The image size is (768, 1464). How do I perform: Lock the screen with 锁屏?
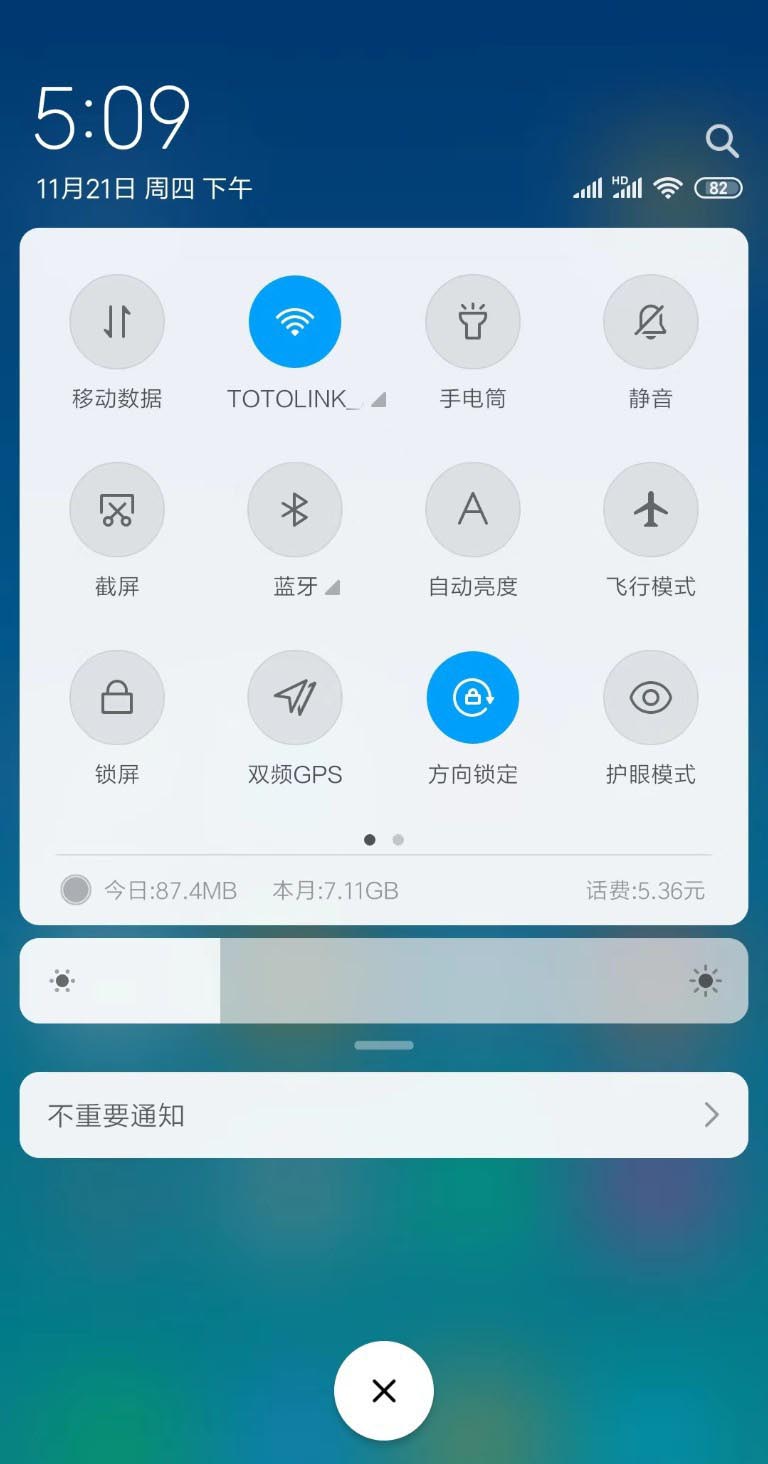click(117, 698)
